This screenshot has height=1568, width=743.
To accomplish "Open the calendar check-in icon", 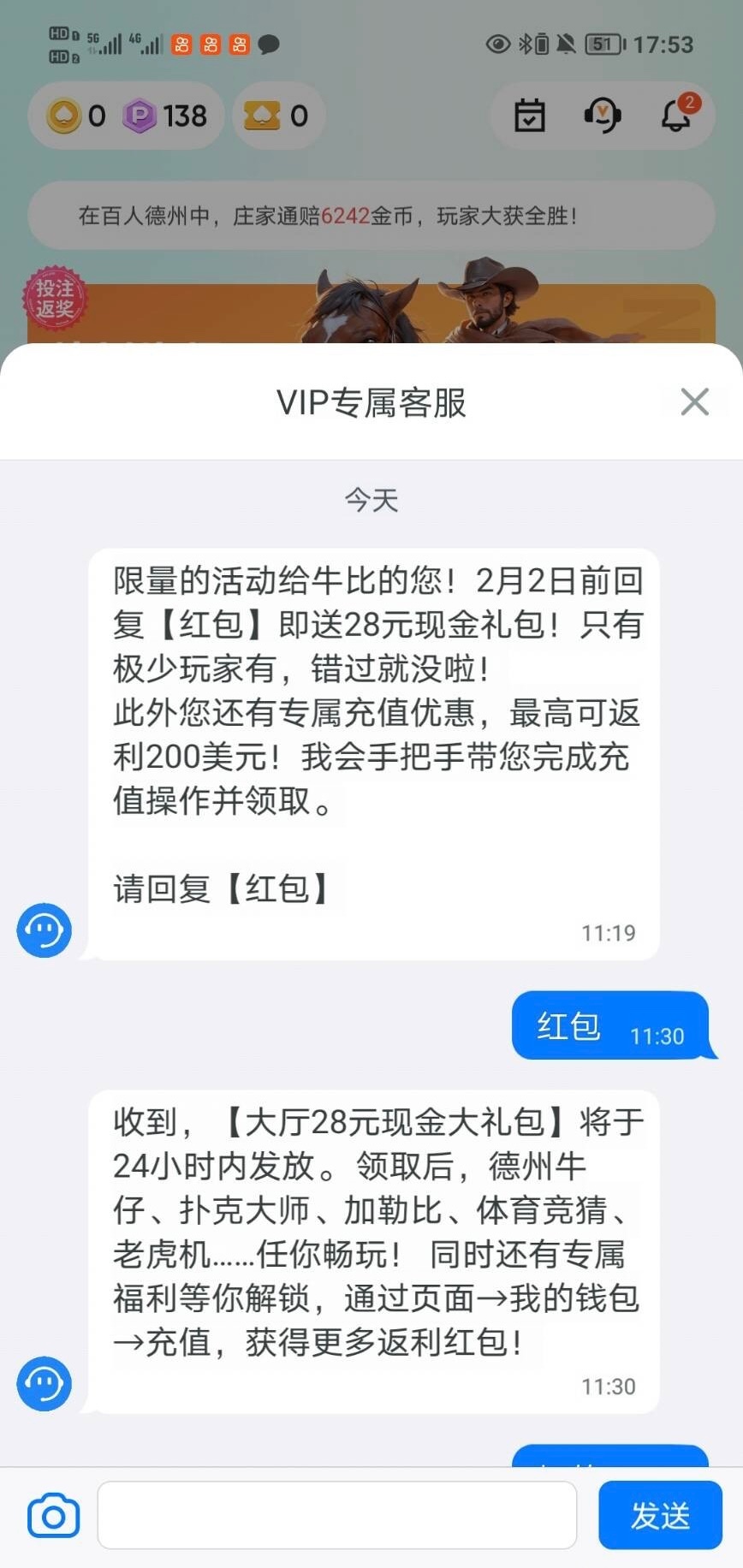I will [x=529, y=116].
